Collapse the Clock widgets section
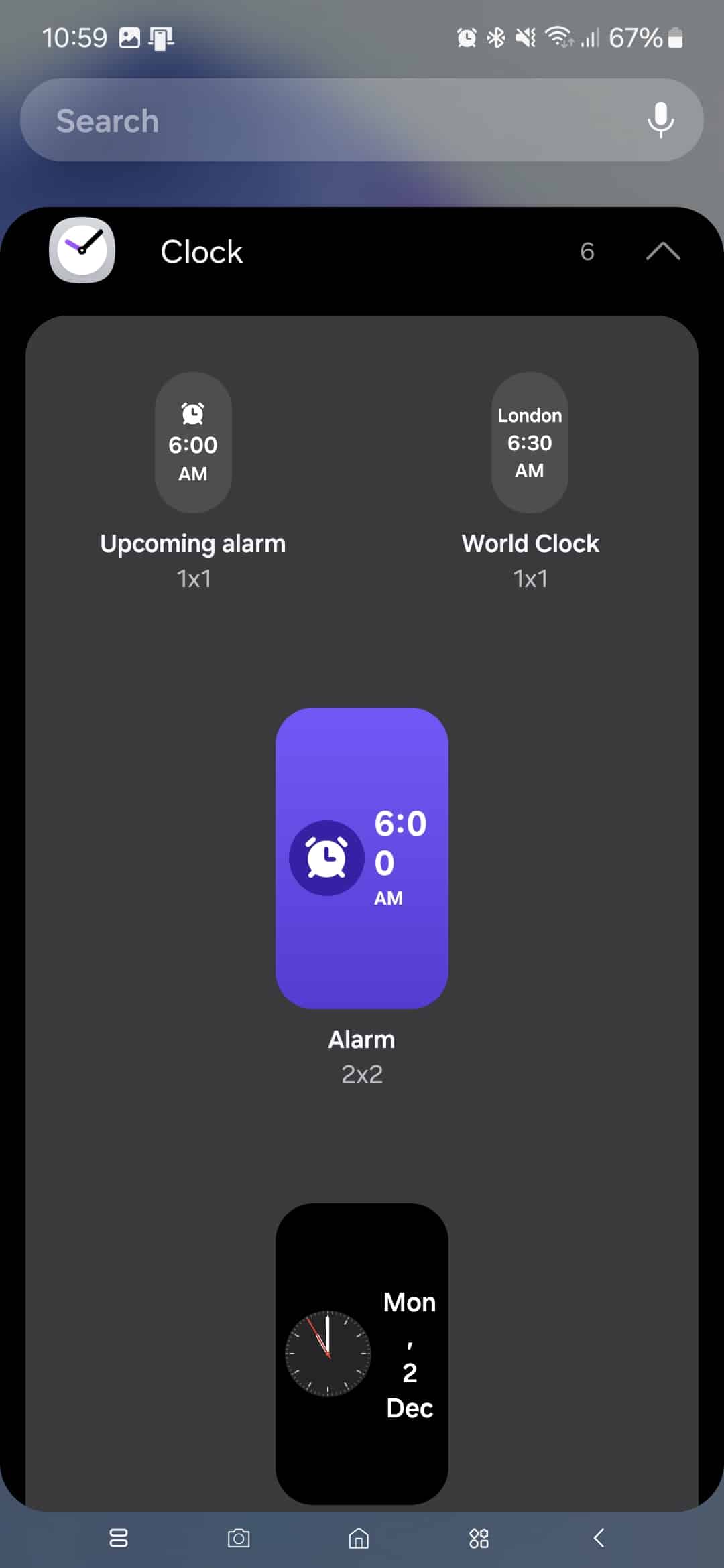The height and width of the screenshot is (1568, 724). point(663,251)
